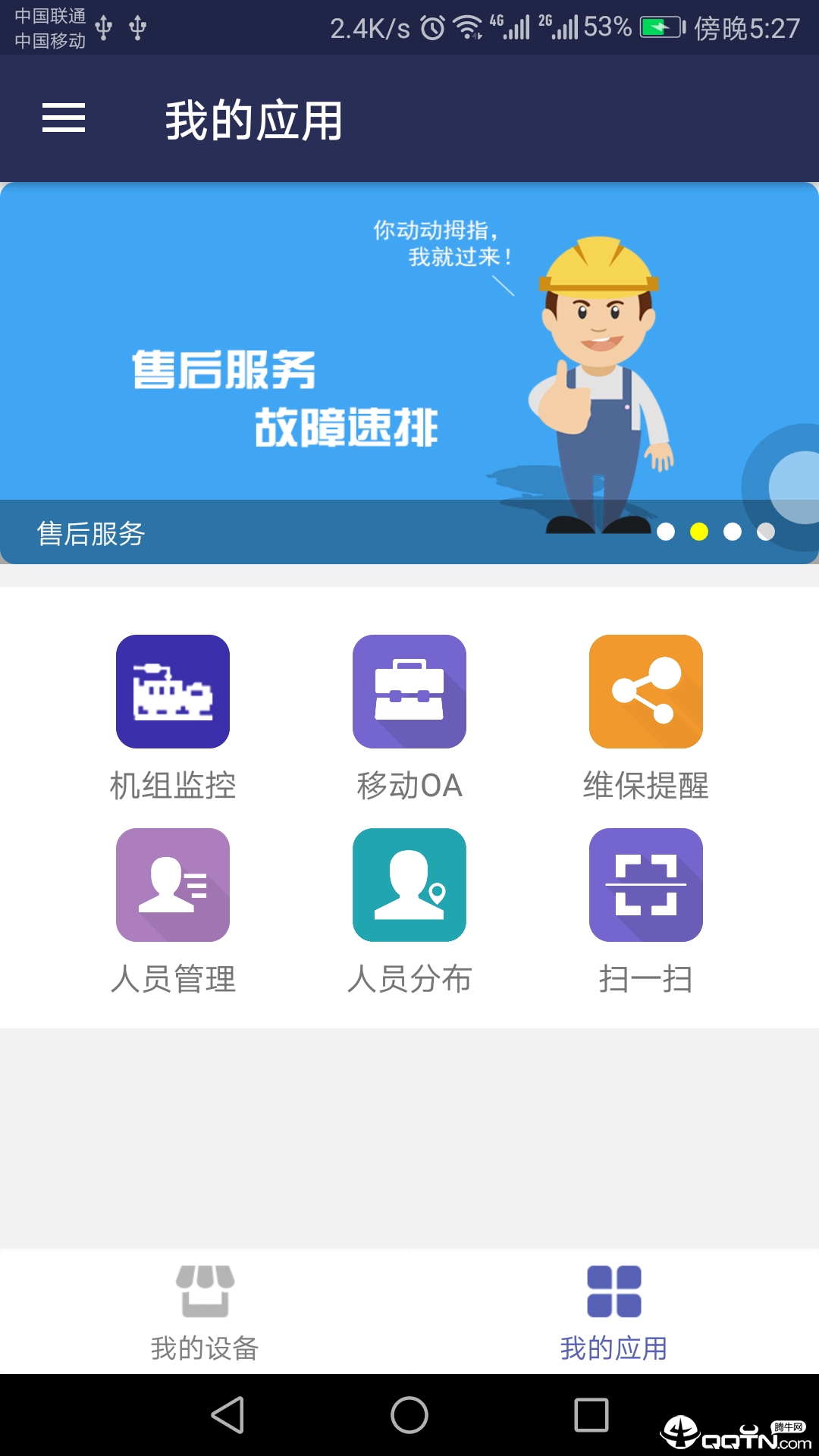Open 维保提醒 reminders
This screenshot has height=1456, width=819.
[x=646, y=692]
